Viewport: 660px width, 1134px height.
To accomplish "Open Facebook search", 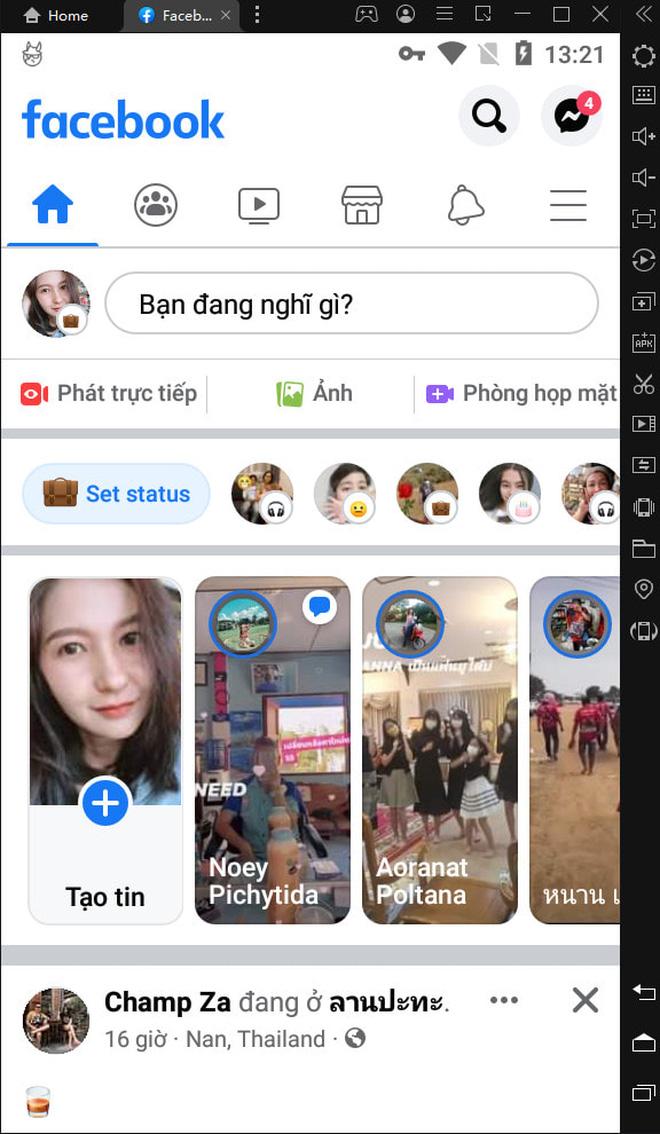I will (x=488, y=117).
